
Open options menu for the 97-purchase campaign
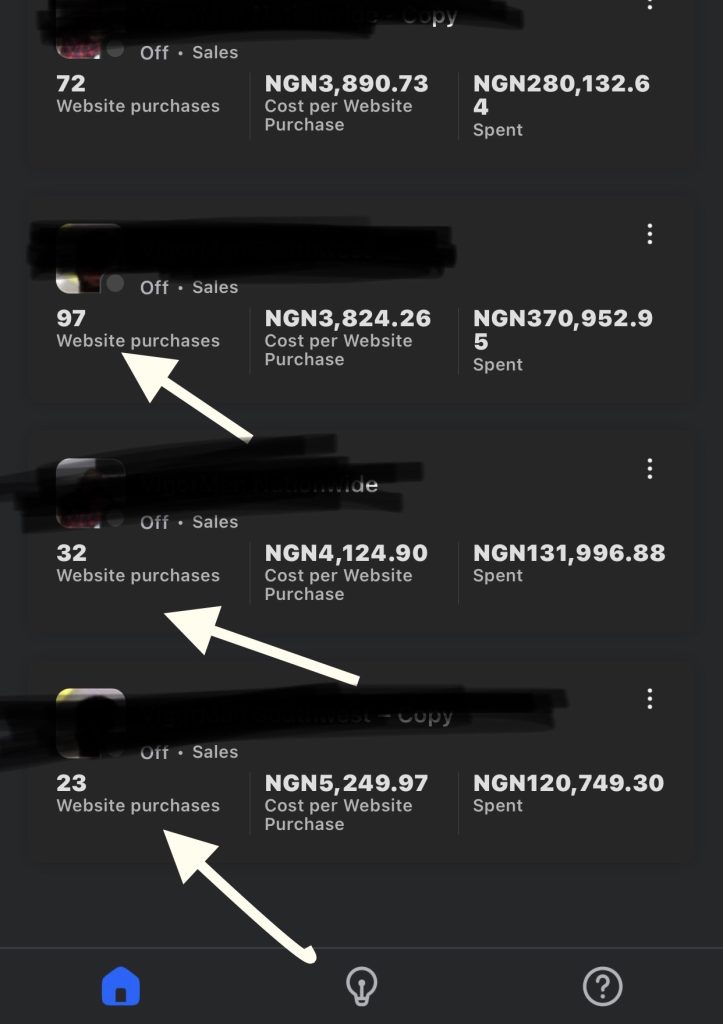650,234
